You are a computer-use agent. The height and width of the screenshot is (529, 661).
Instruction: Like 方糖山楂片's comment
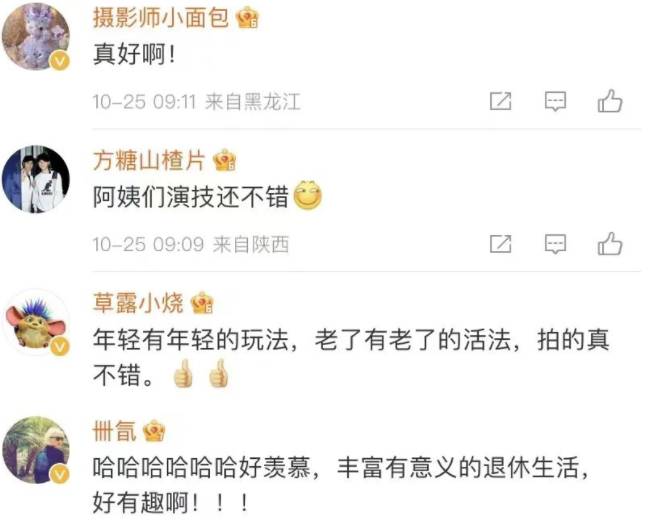click(x=609, y=244)
